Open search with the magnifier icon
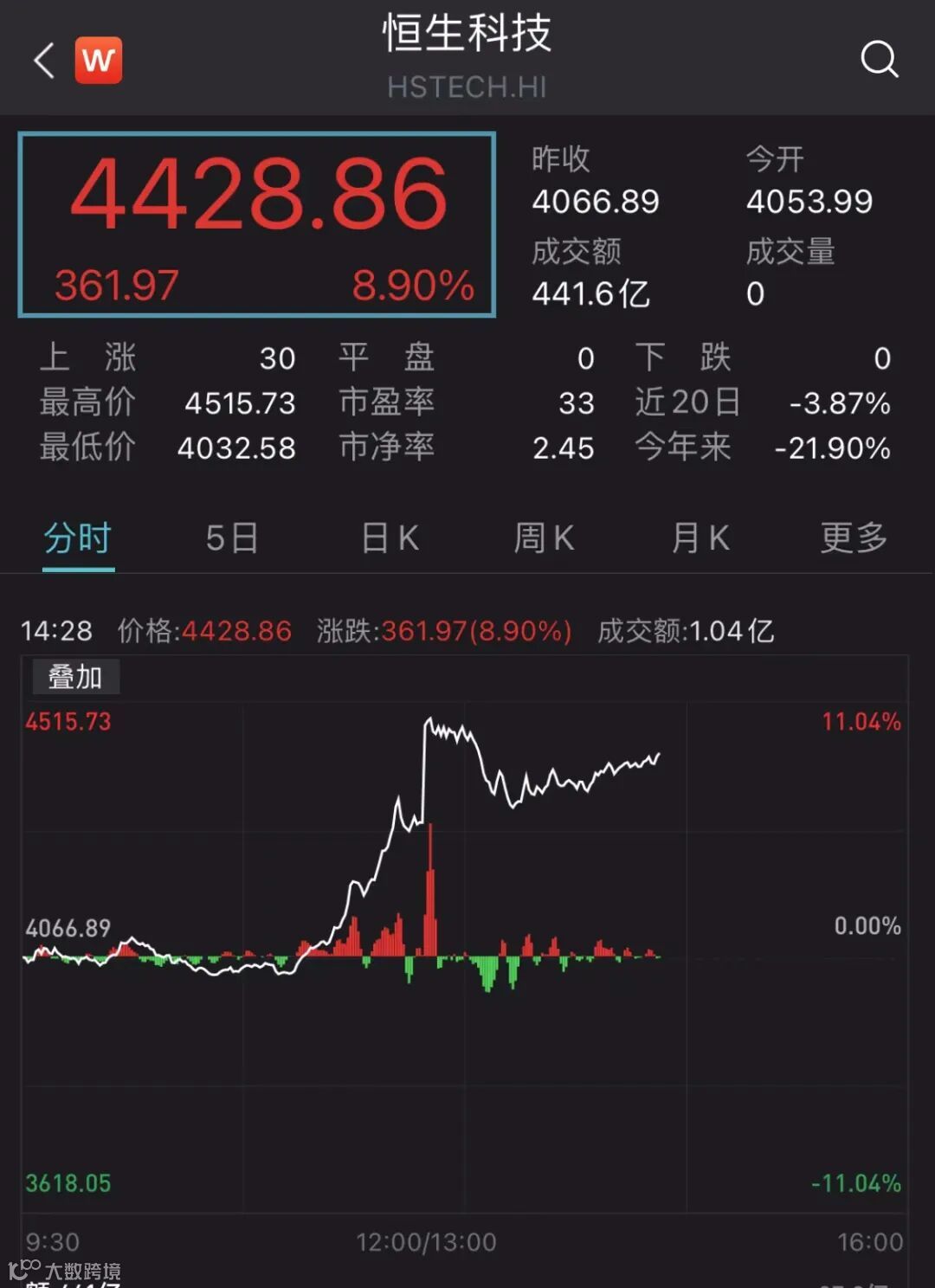 click(x=879, y=60)
